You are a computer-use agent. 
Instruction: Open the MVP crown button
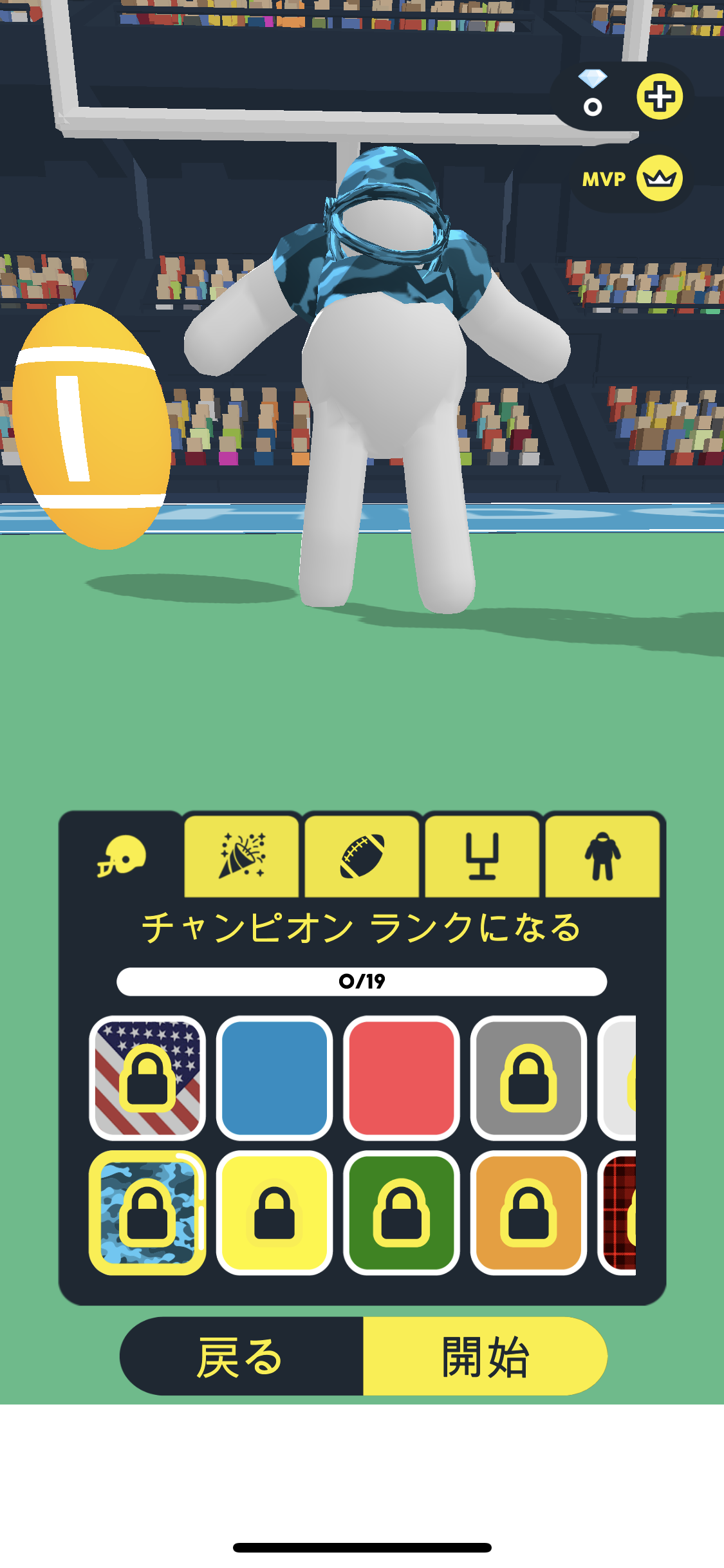tap(659, 178)
